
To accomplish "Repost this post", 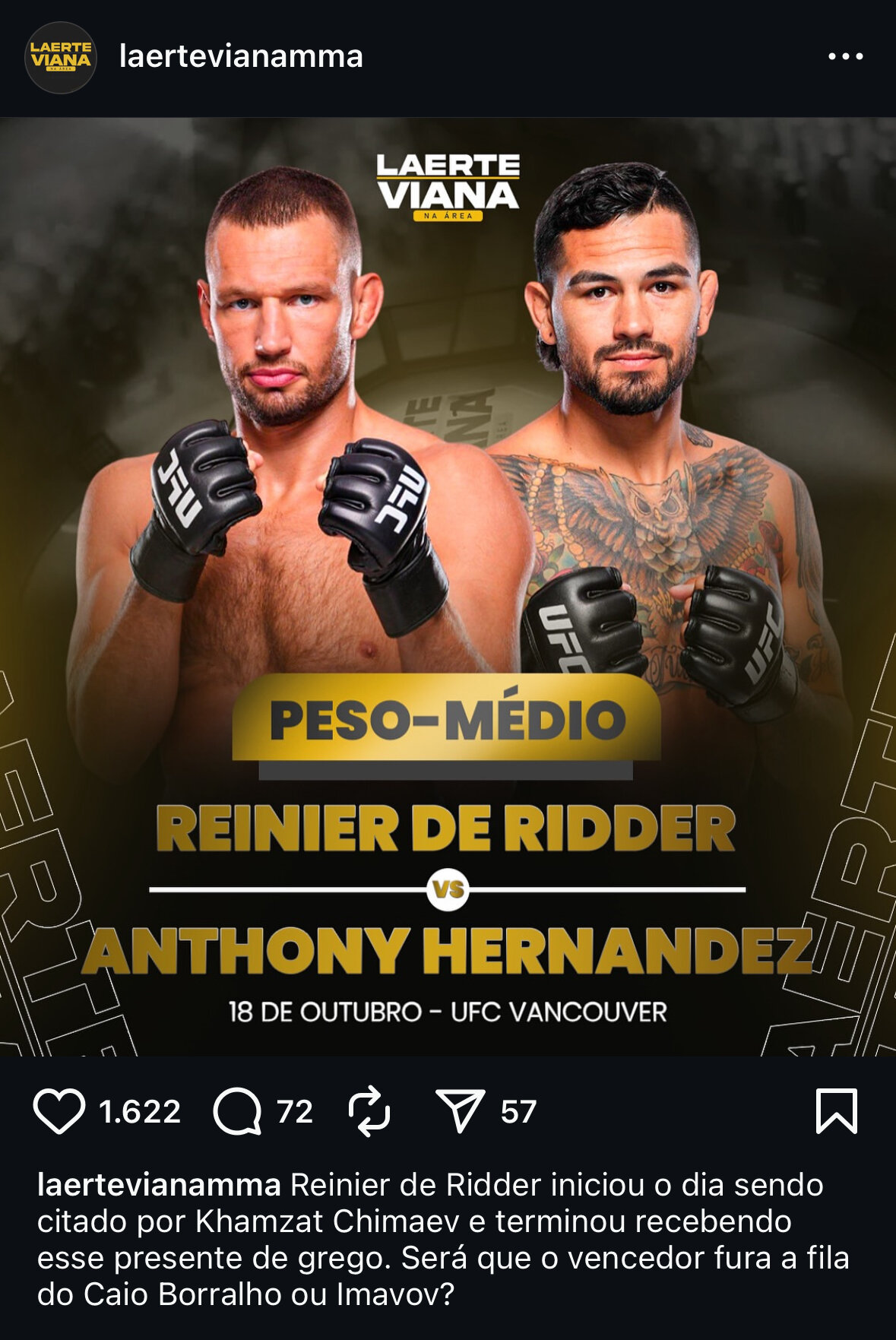I will click(369, 1111).
